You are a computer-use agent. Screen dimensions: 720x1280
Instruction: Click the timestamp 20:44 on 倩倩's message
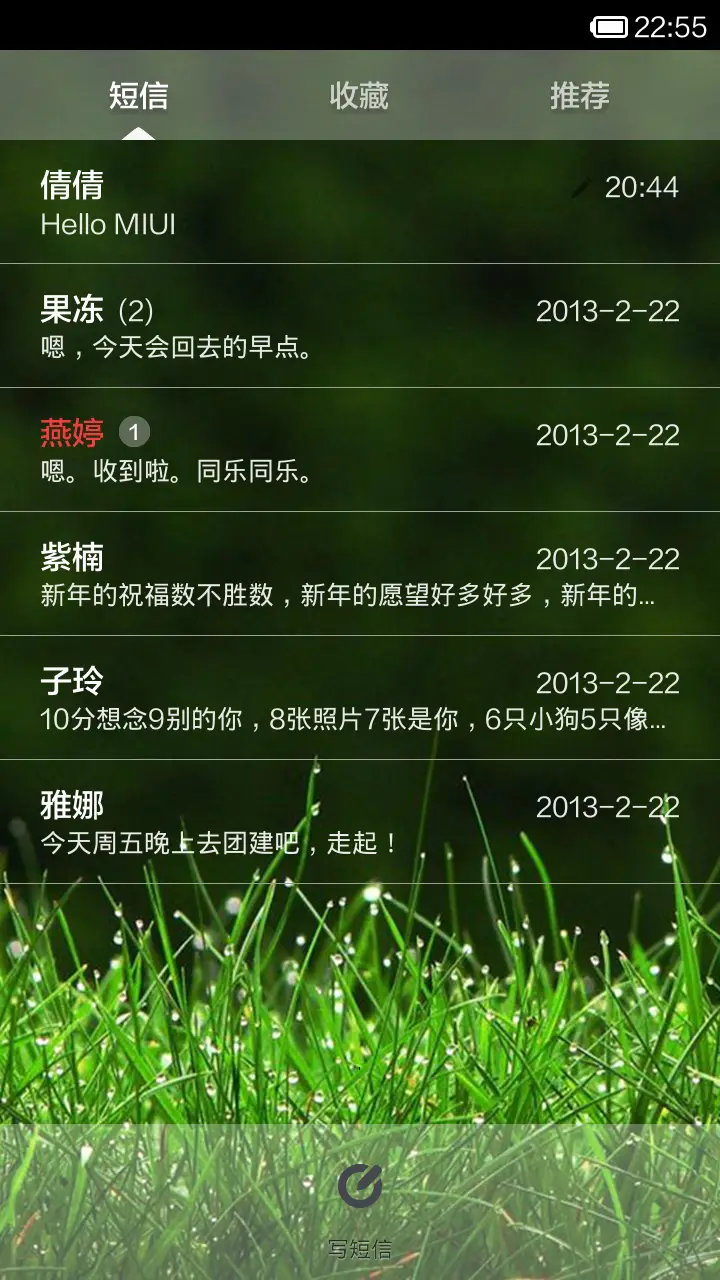click(x=644, y=184)
